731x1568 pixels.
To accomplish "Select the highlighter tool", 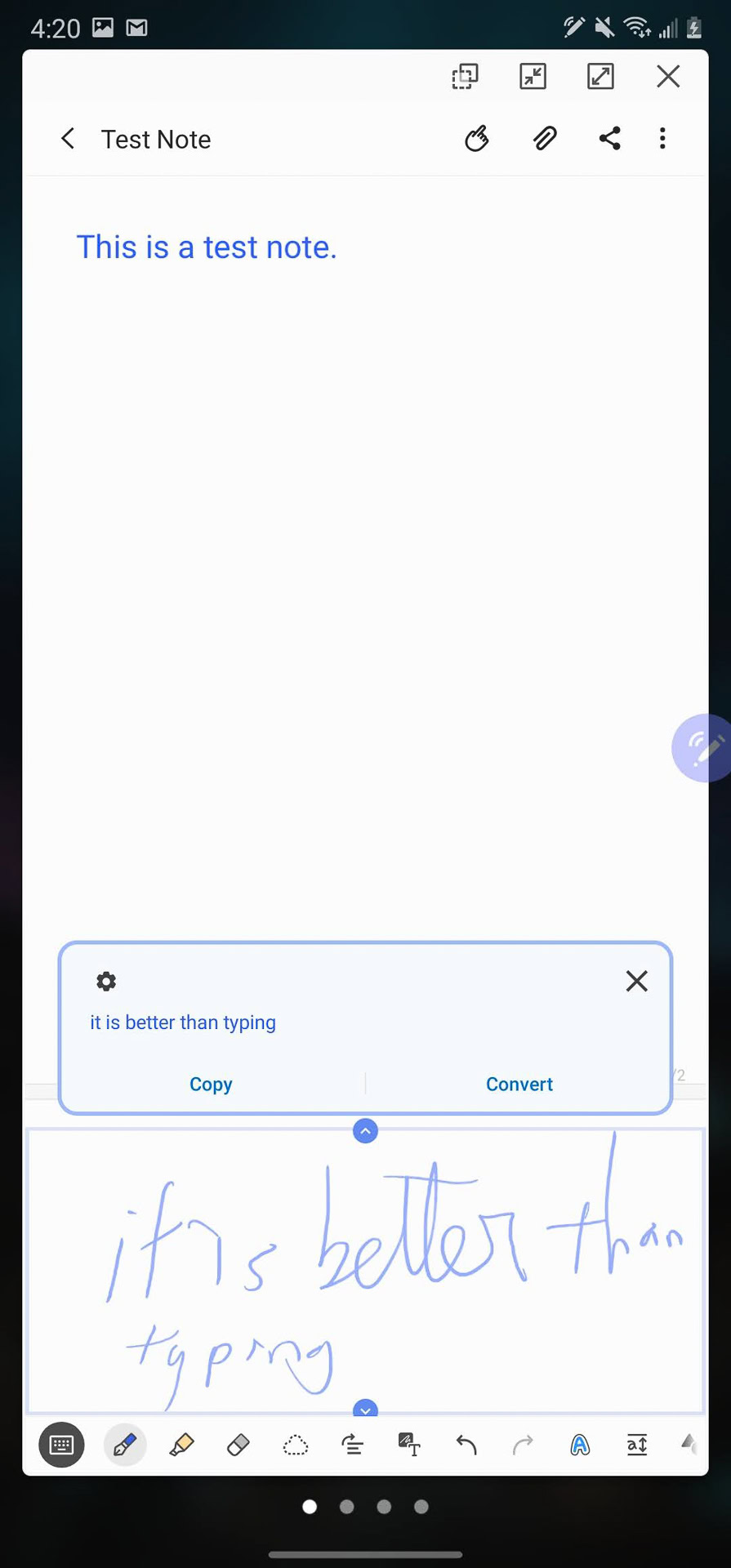I will pyautogui.click(x=181, y=1445).
